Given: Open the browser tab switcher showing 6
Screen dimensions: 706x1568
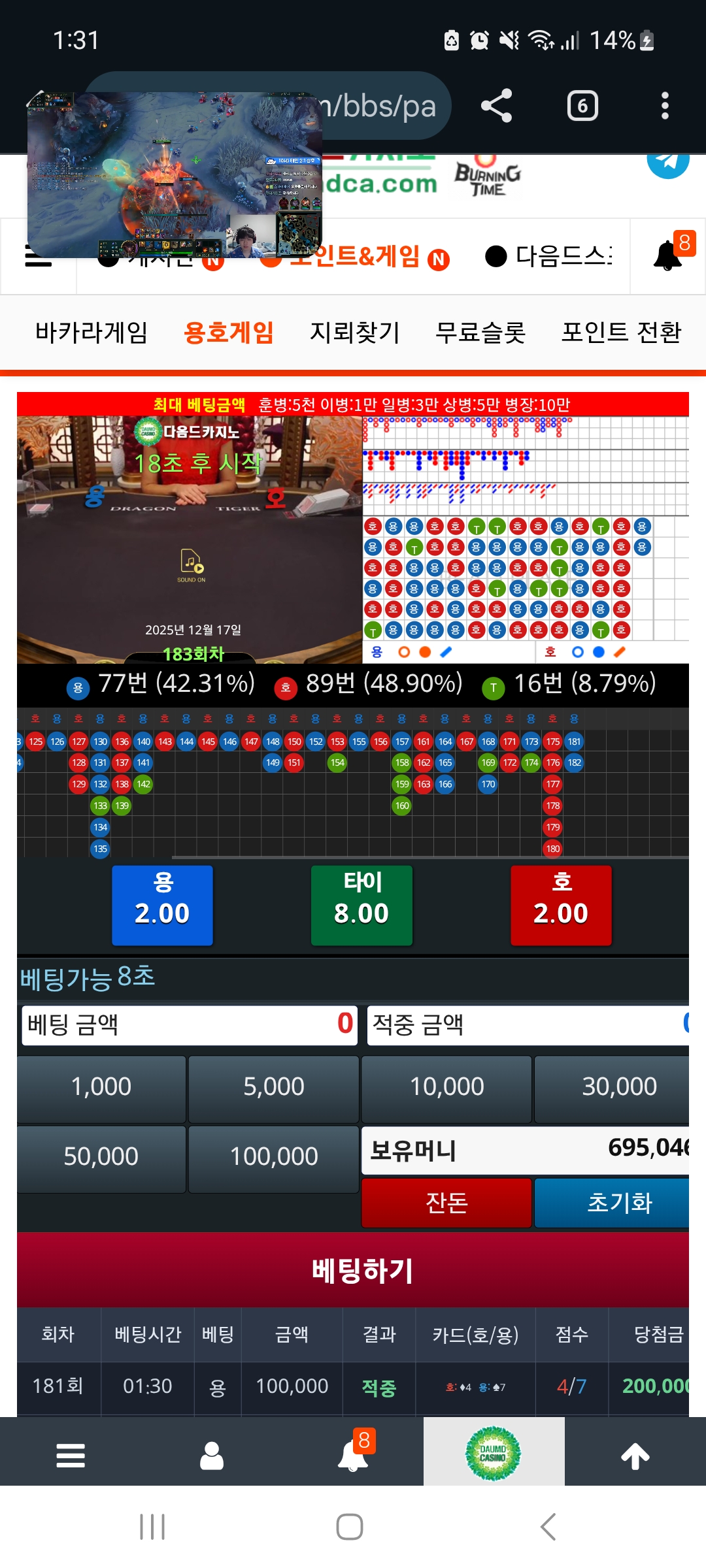Looking at the screenshot, I should [x=582, y=106].
